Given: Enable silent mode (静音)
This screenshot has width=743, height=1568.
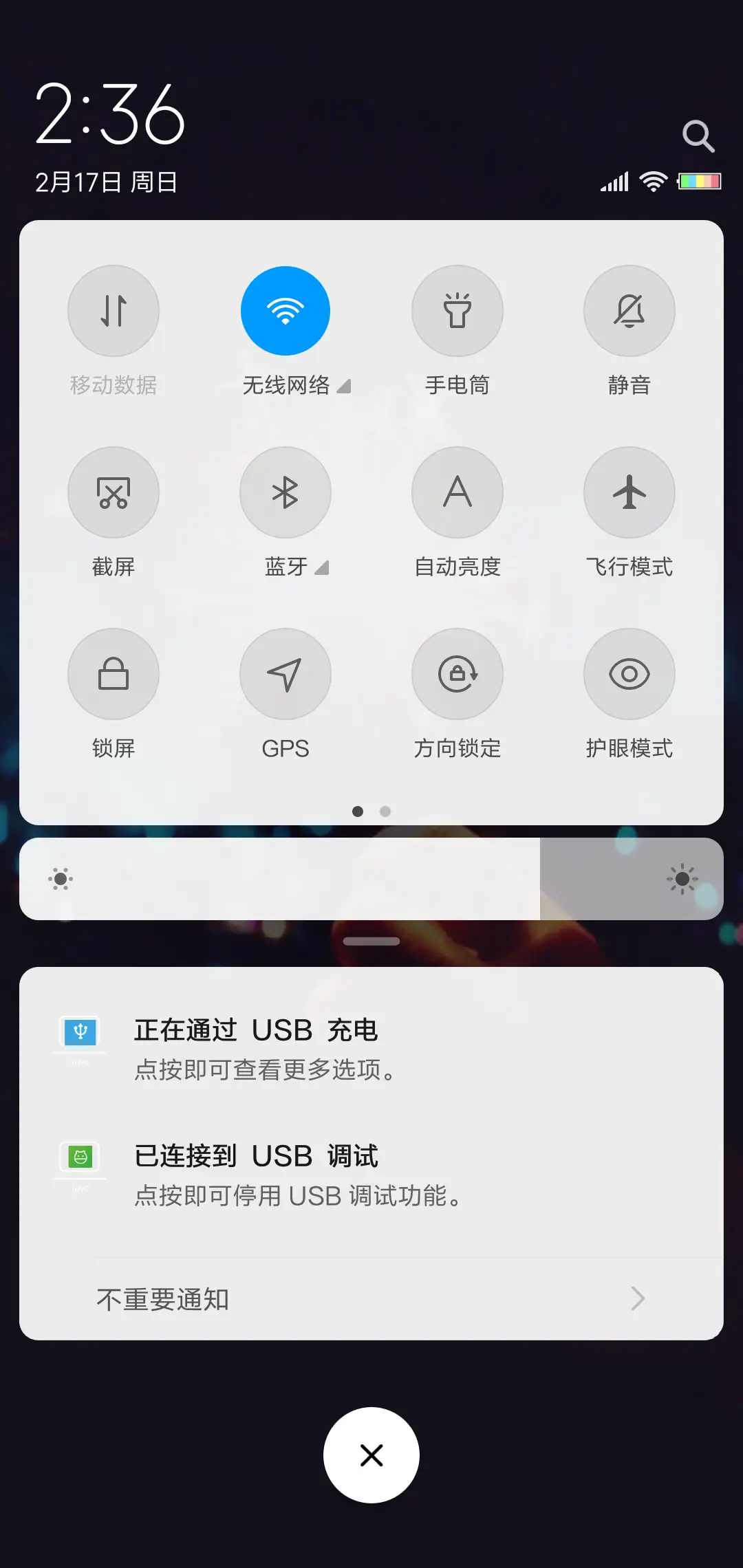Looking at the screenshot, I should tap(629, 311).
